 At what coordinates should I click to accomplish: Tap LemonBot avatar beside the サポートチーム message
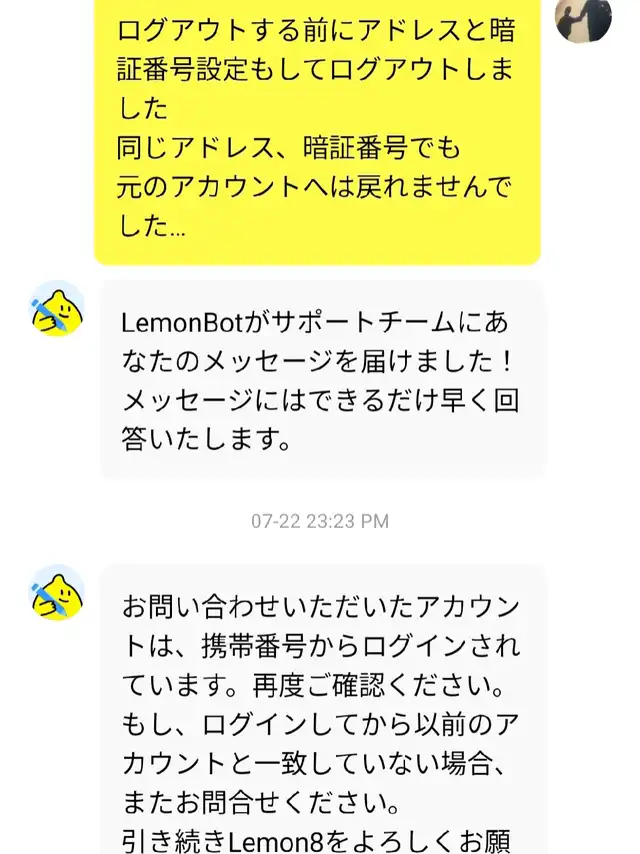point(58,309)
